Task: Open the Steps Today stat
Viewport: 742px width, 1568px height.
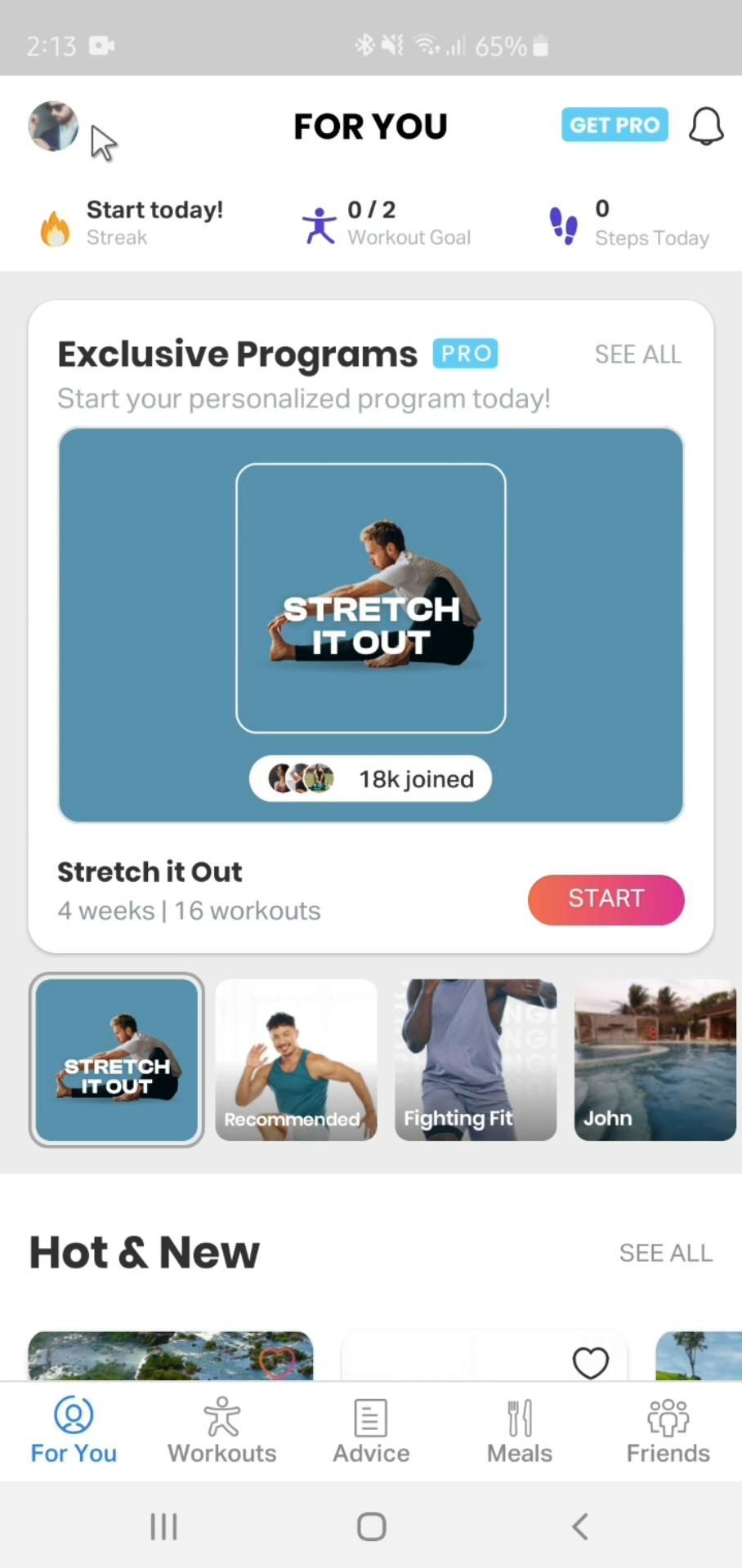Action: 629,223
